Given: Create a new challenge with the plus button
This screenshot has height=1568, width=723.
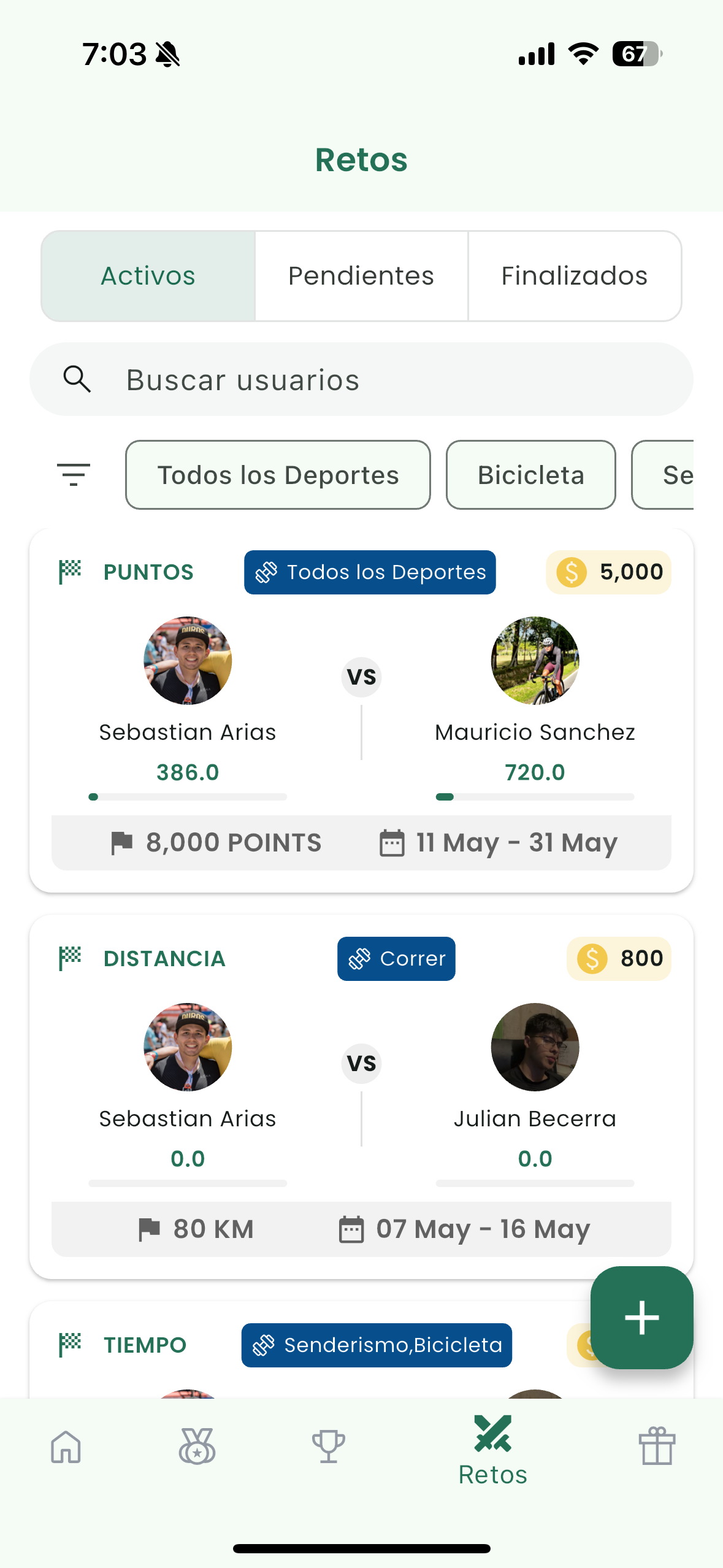Looking at the screenshot, I should point(641,1317).
